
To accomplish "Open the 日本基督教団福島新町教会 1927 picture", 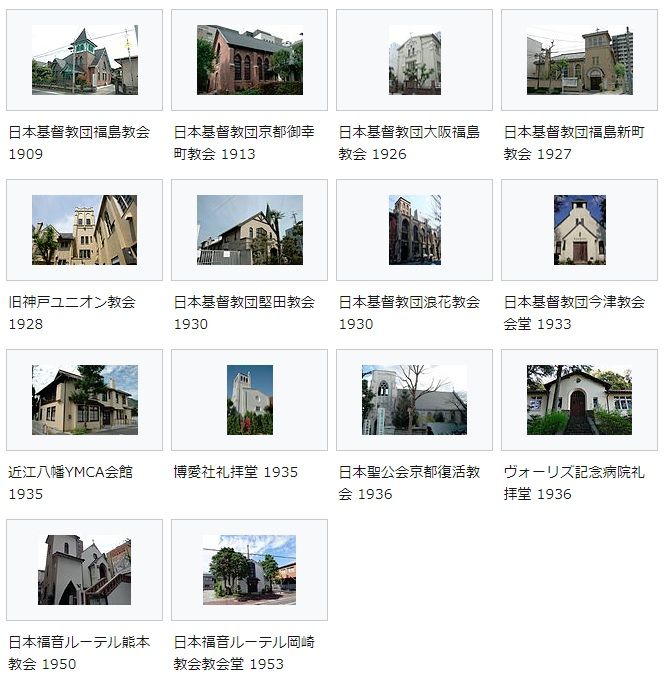I will tap(579, 60).
